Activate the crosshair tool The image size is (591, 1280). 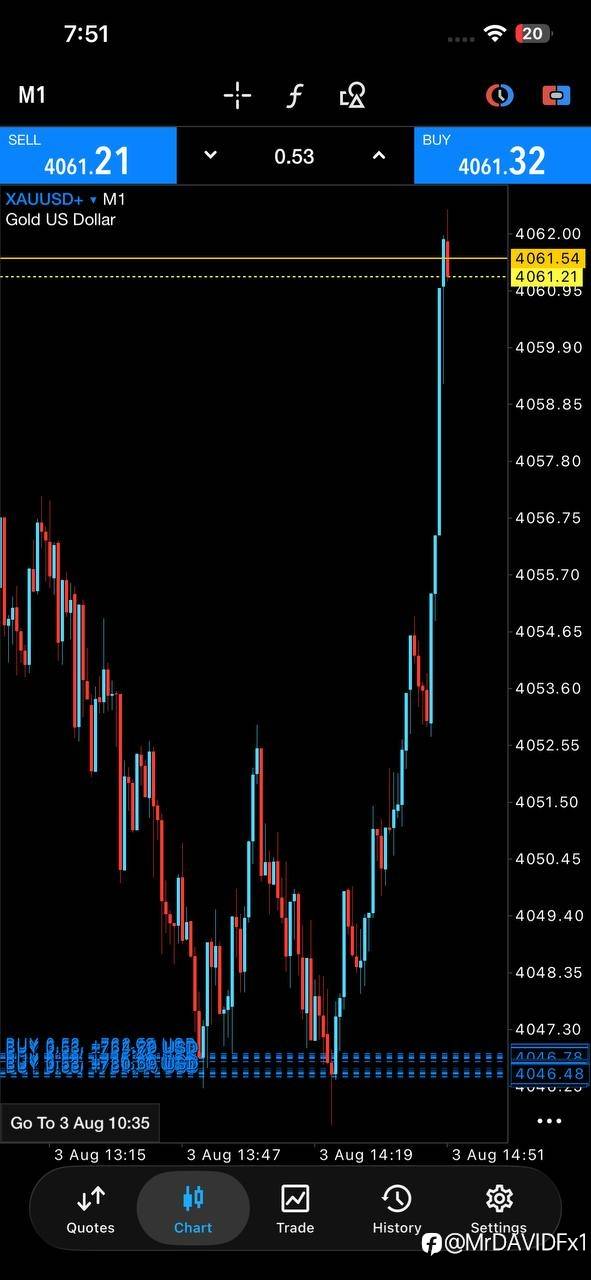coord(237,96)
